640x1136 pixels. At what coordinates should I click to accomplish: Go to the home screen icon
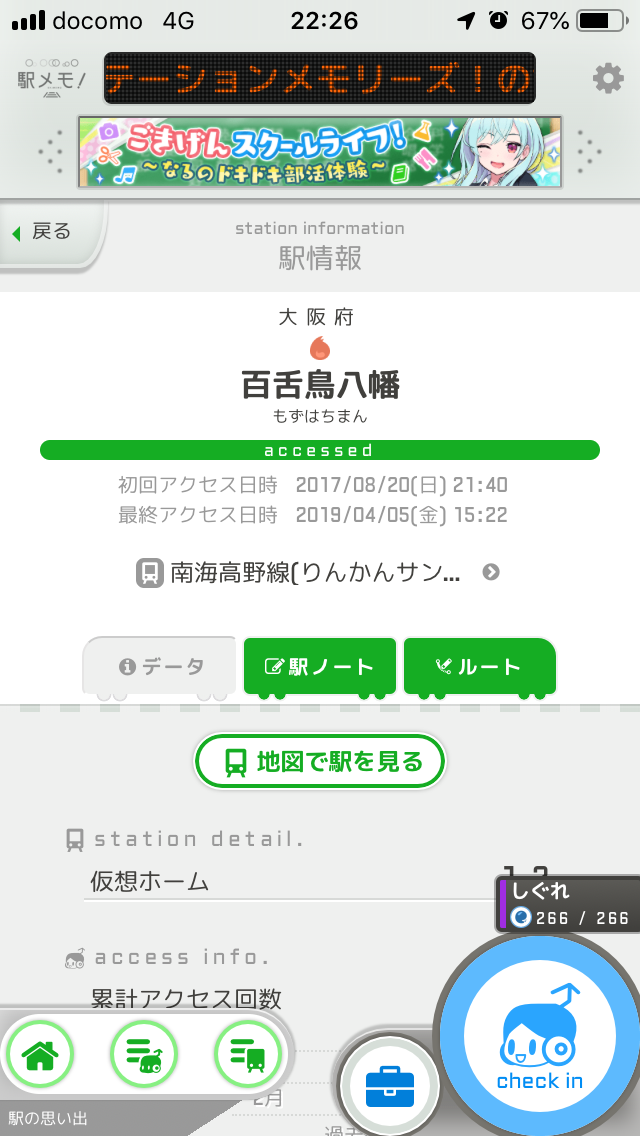40,1055
